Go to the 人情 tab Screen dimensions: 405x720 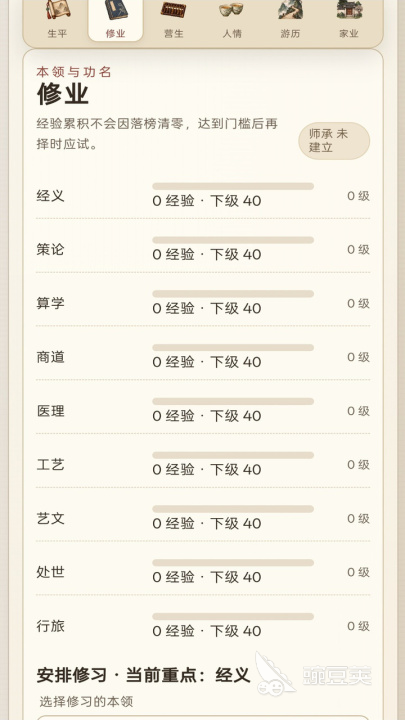tap(232, 21)
